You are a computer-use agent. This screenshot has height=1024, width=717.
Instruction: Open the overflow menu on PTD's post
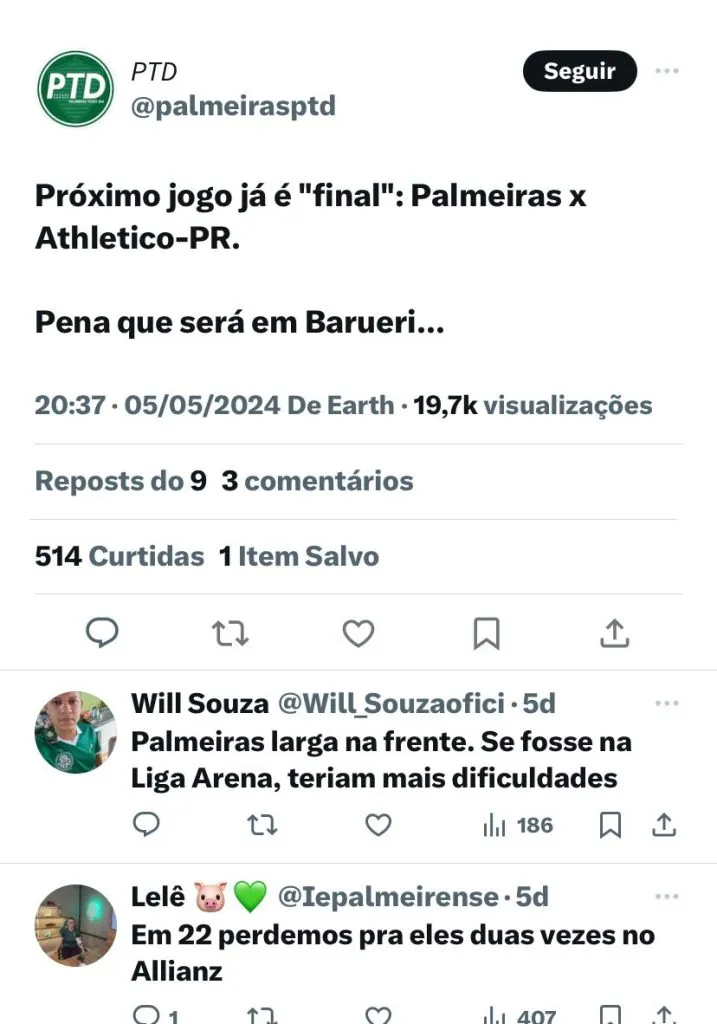click(667, 71)
